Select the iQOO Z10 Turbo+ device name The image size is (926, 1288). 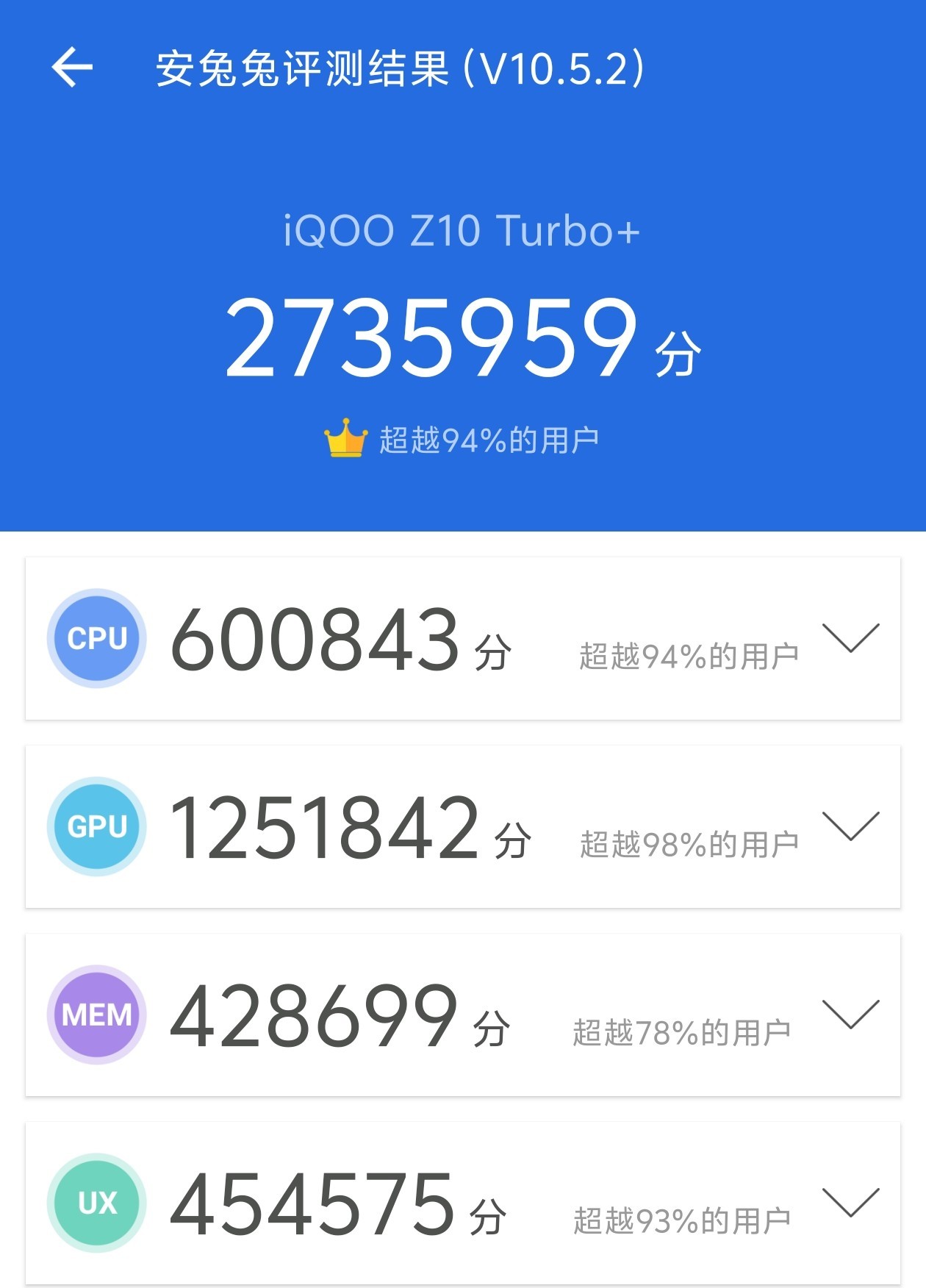click(463, 232)
